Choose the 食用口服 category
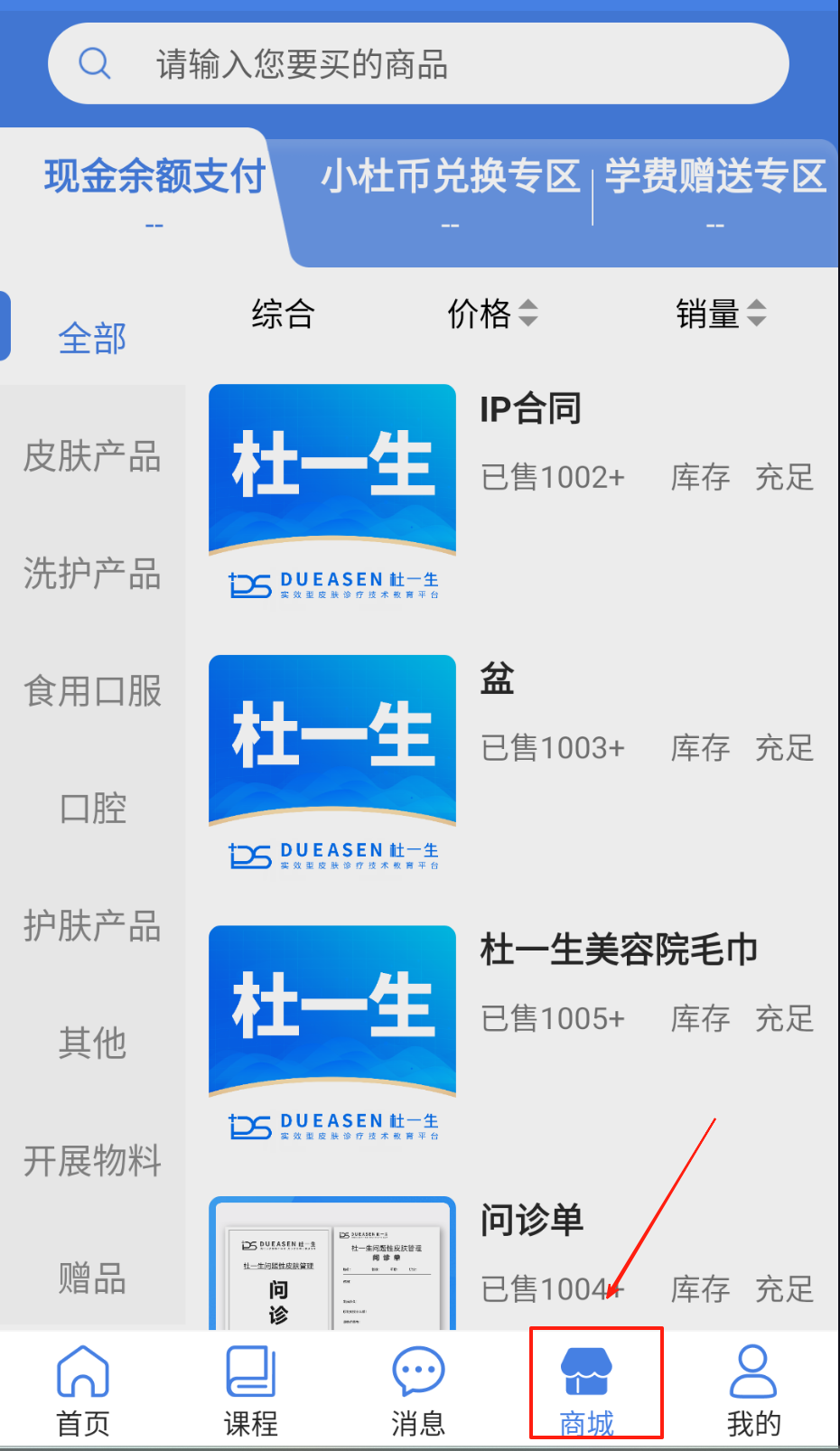This screenshot has height=1451, width=840. pyautogui.click(x=92, y=691)
